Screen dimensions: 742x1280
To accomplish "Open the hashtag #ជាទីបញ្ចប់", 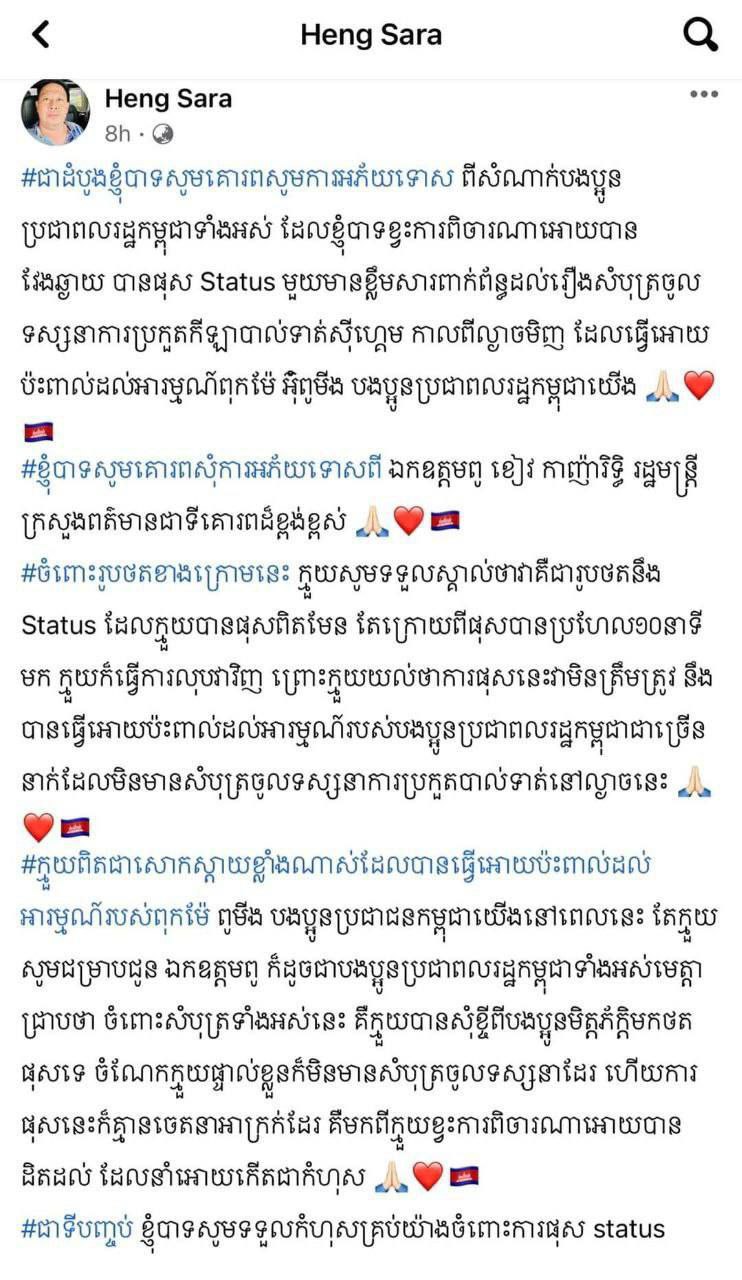I will (82, 1226).
